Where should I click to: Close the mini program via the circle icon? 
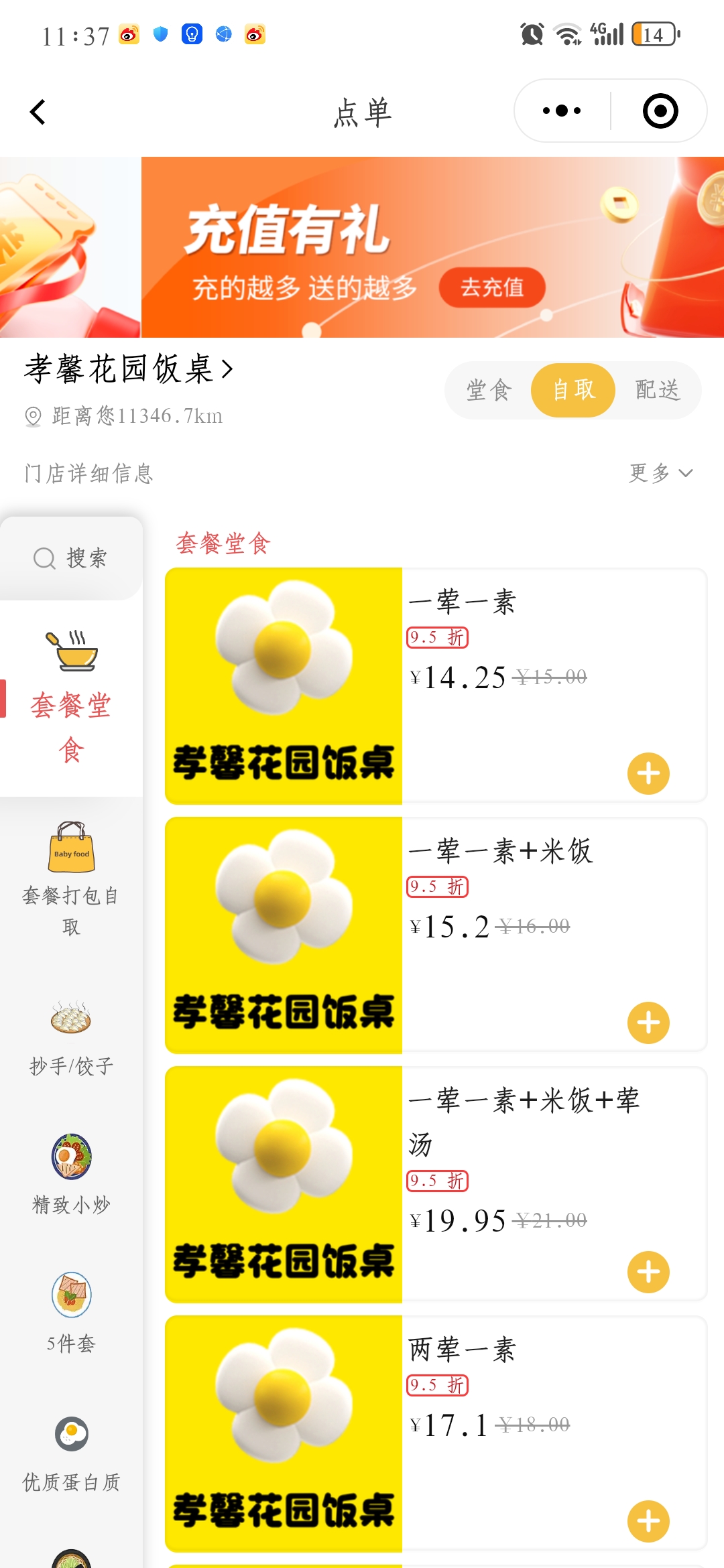click(x=660, y=111)
